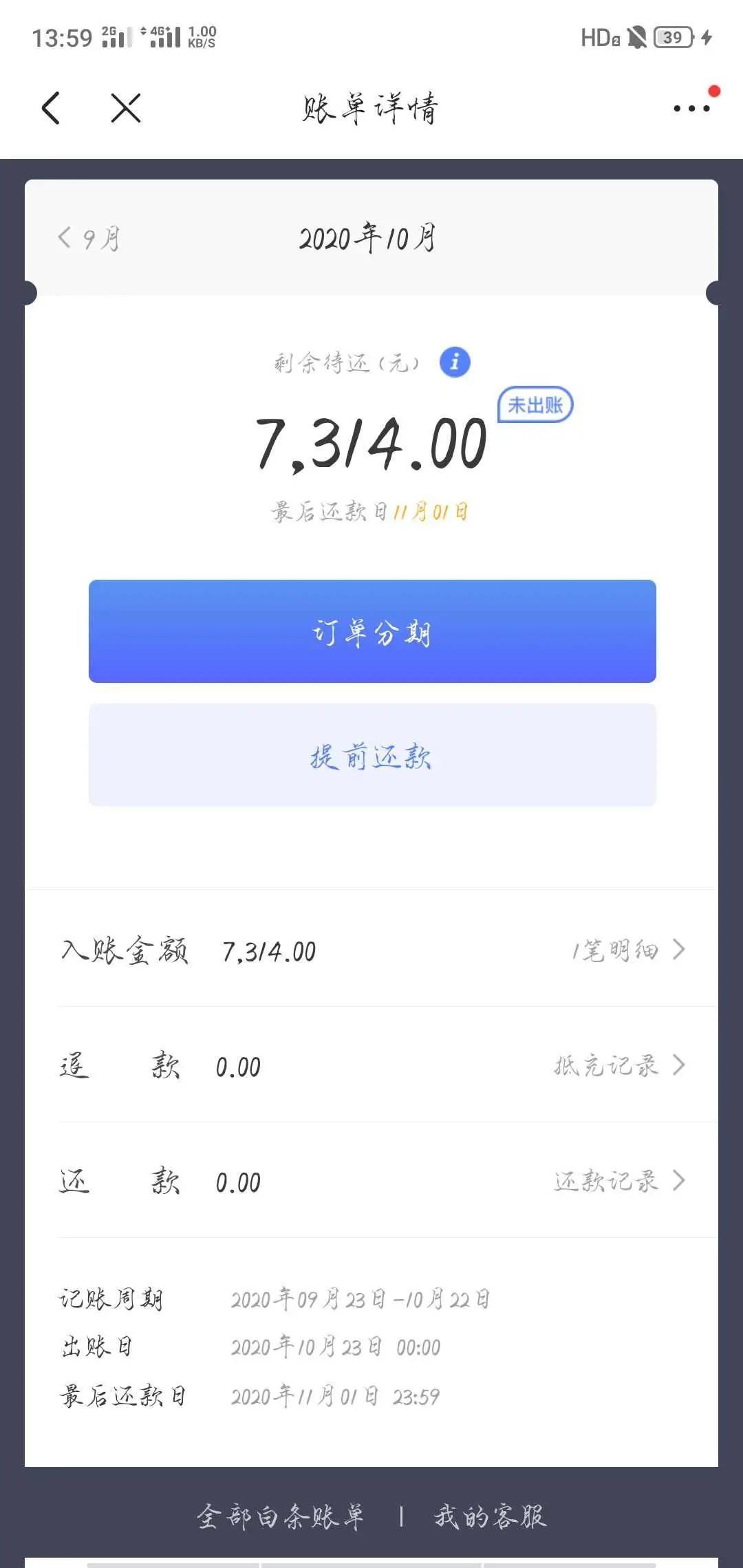
Task: Choose 提前还款 to repay early
Action: pos(372,755)
